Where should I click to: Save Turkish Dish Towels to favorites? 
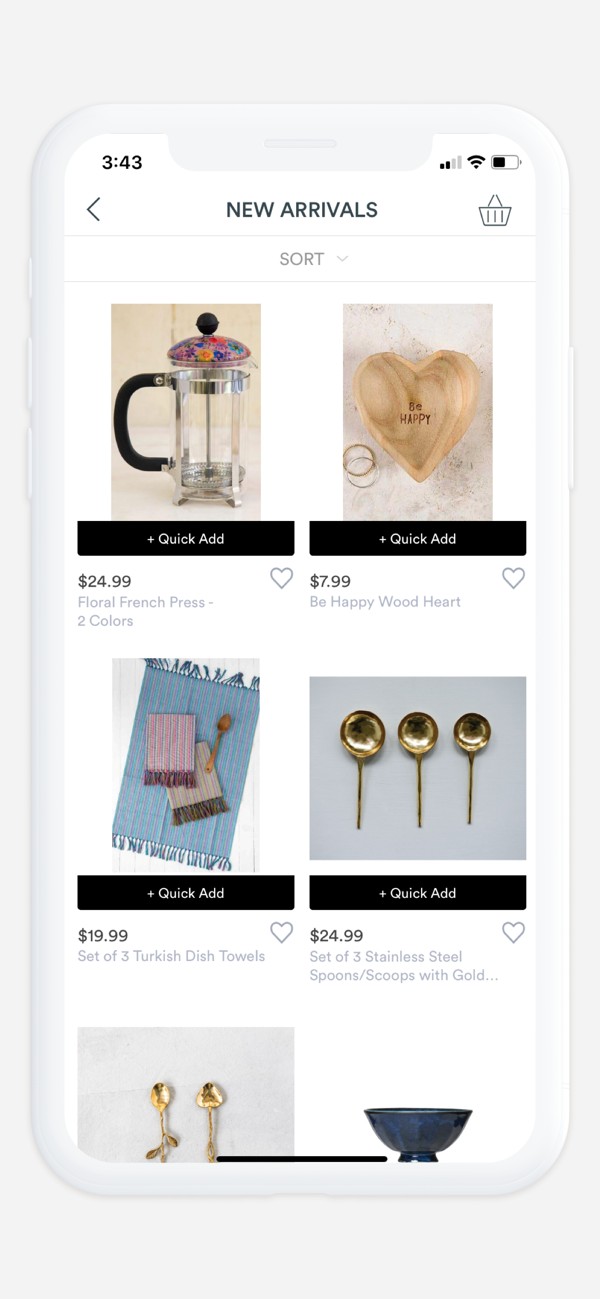pos(282,932)
